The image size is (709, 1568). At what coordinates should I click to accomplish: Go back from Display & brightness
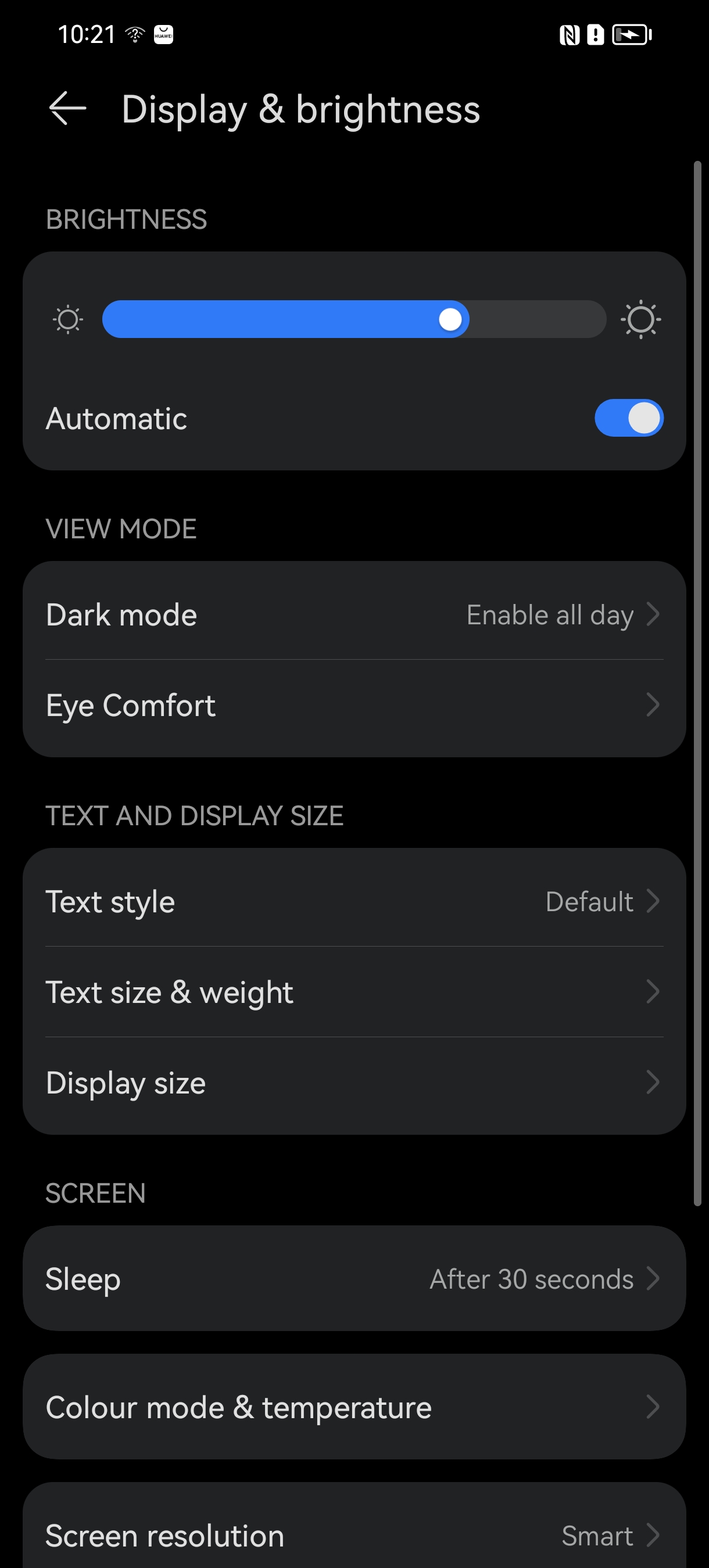pos(67,110)
